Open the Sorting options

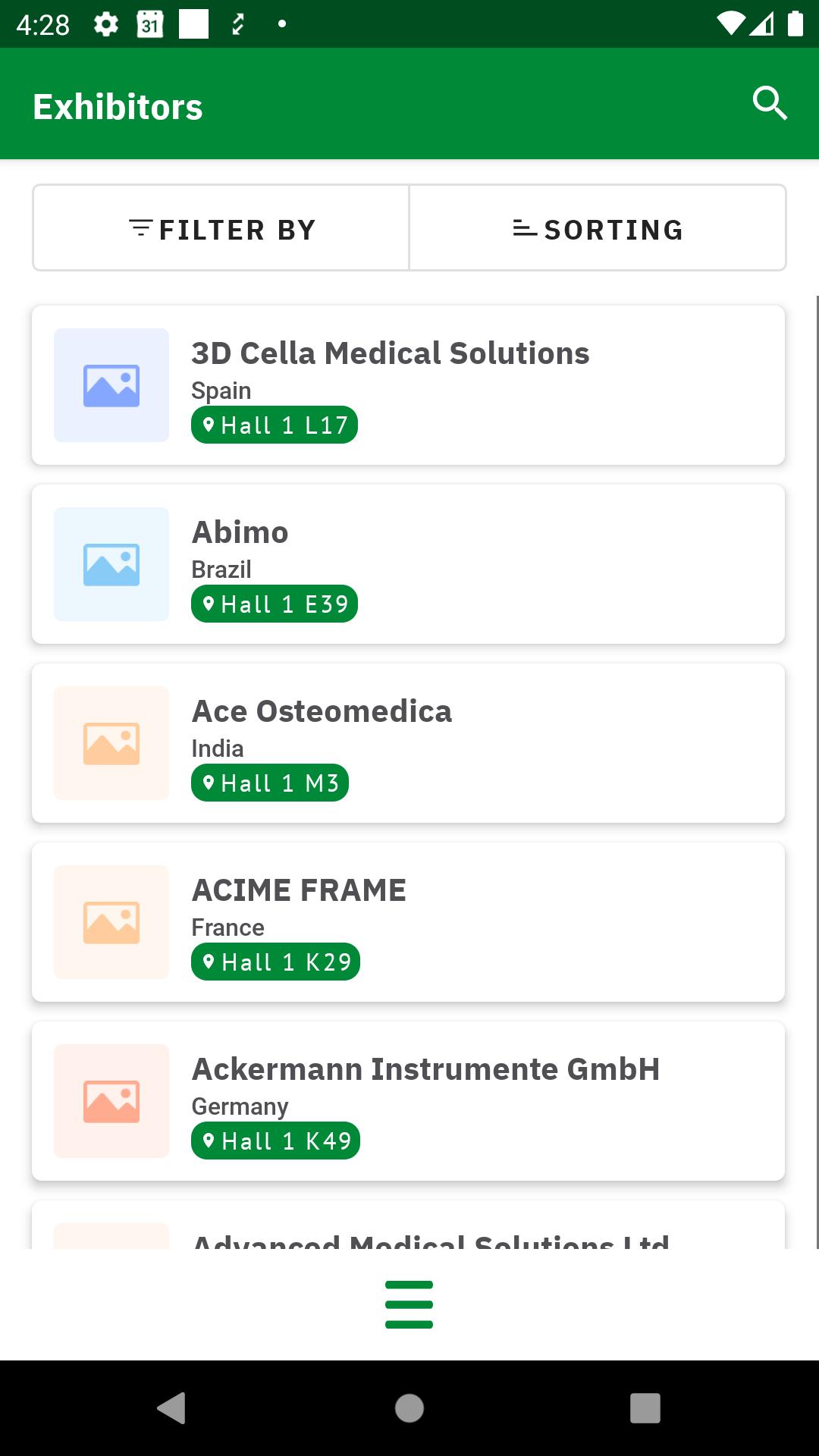[598, 228]
